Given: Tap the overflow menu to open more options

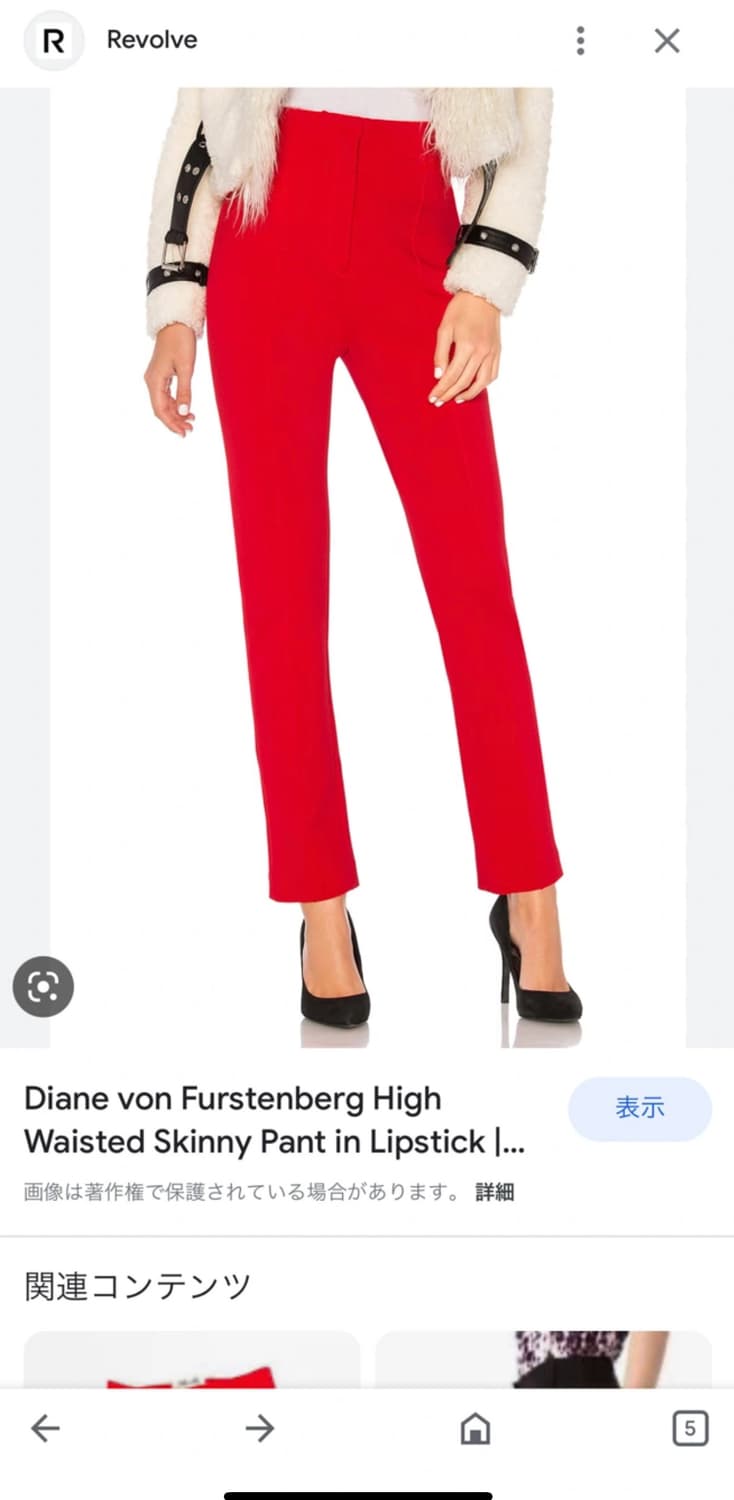Looking at the screenshot, I should (580, 41).
